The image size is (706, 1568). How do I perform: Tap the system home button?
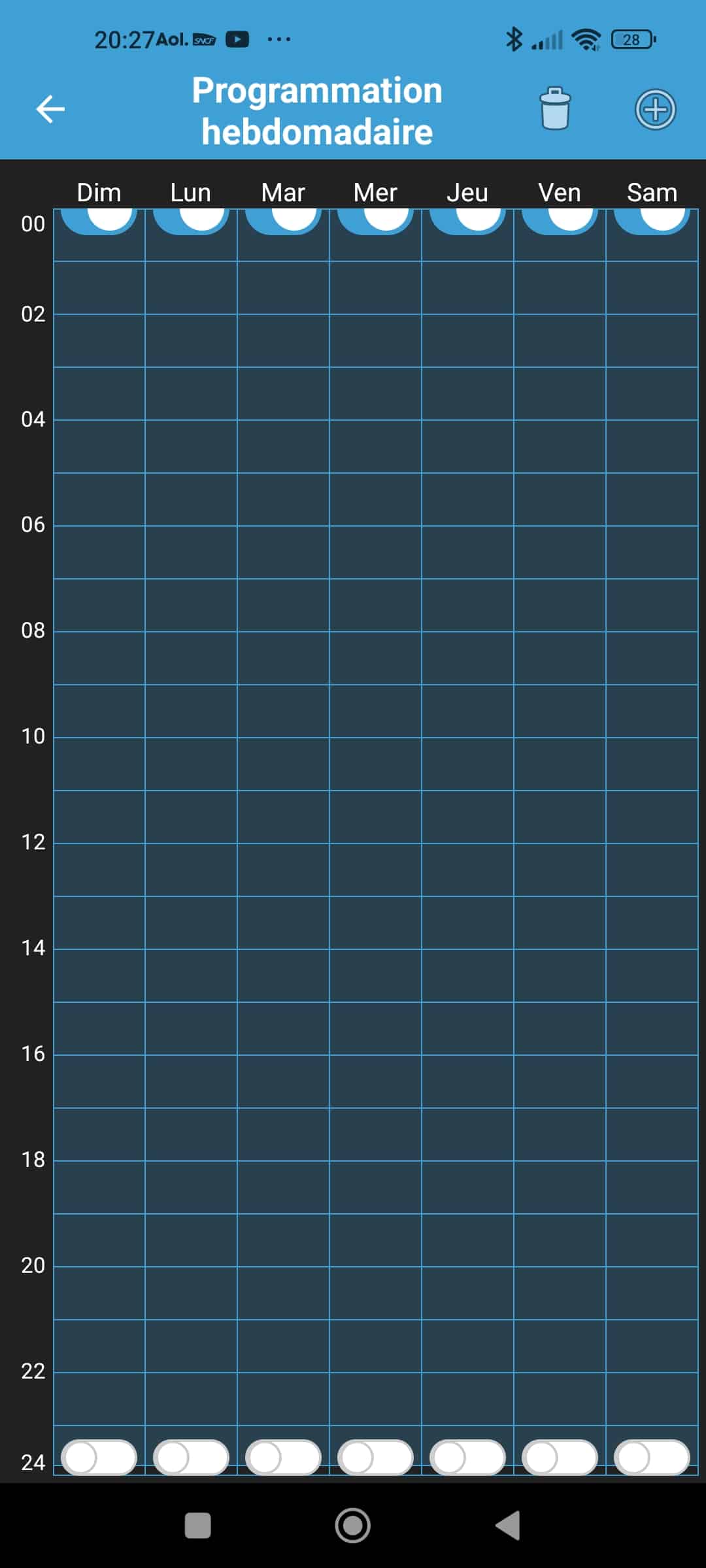(353, 1526)
